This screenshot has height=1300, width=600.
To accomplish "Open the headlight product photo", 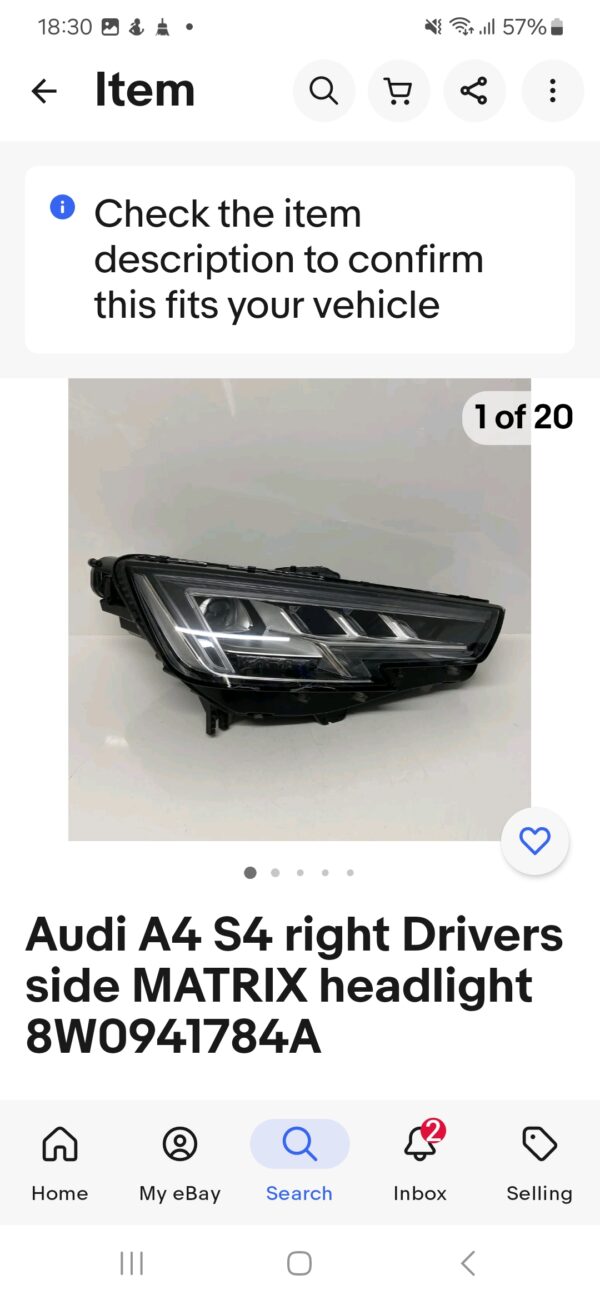I will 299,608.
